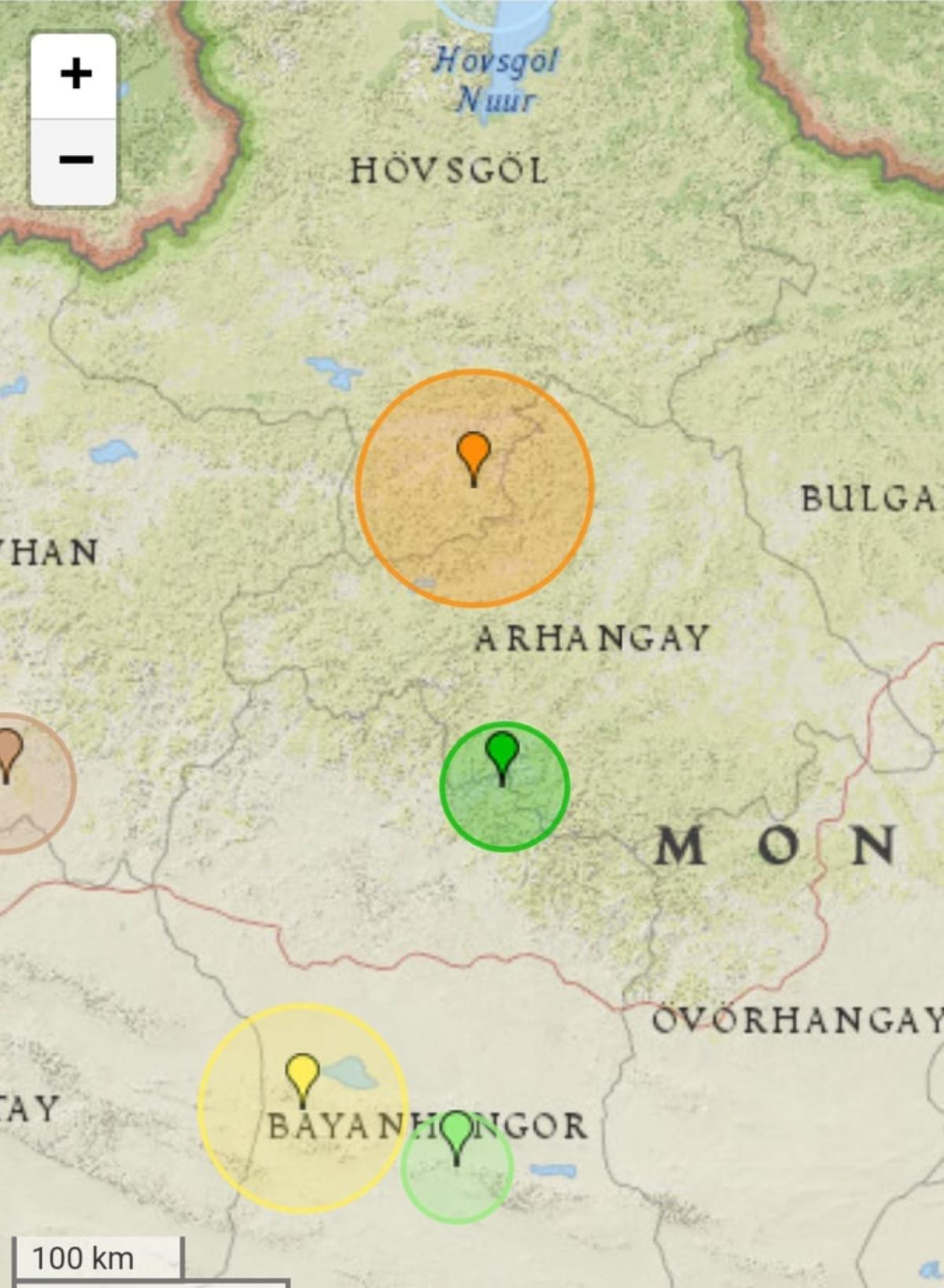
Task: Select the light green marker
Action: (456, 1133)
